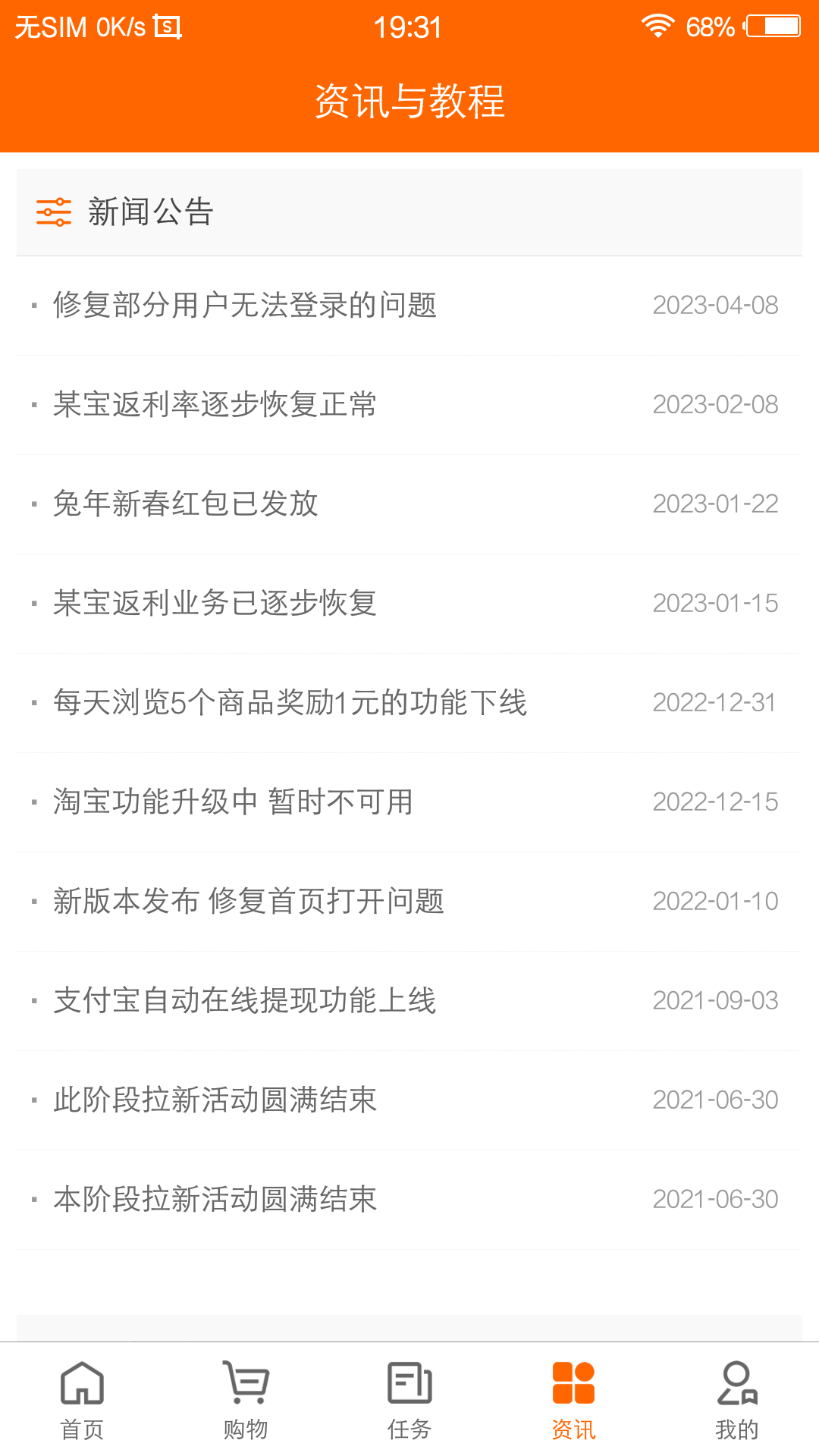Open the news about 修复部分用户无法登录的问题
The width and height of the screenshot is (819, 1456).
[x=245, y=306]
